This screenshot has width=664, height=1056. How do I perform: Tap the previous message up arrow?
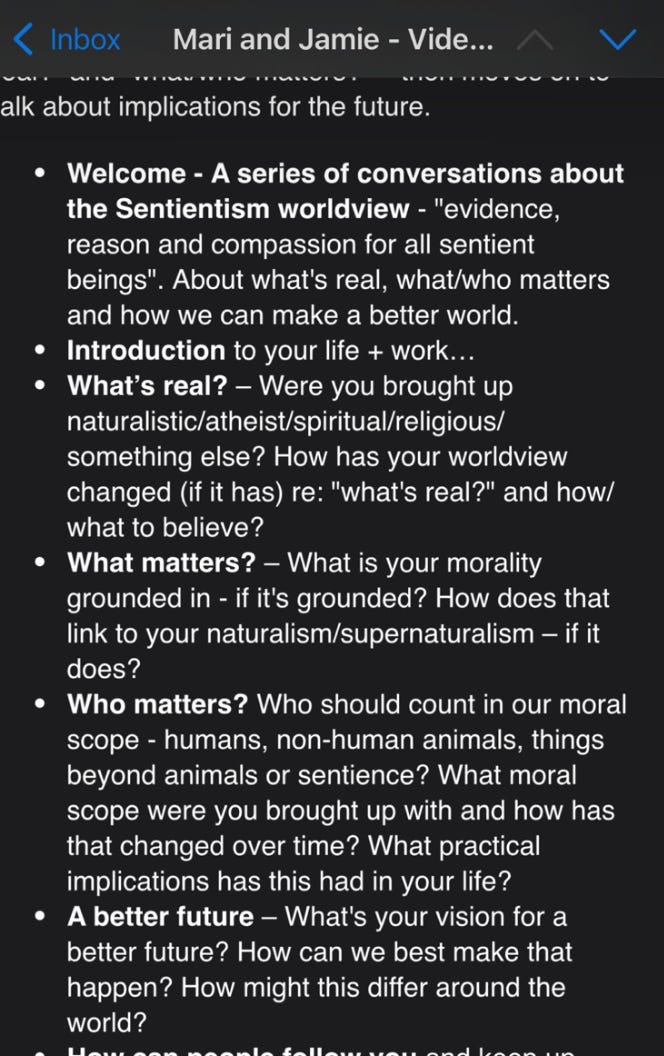535,40
